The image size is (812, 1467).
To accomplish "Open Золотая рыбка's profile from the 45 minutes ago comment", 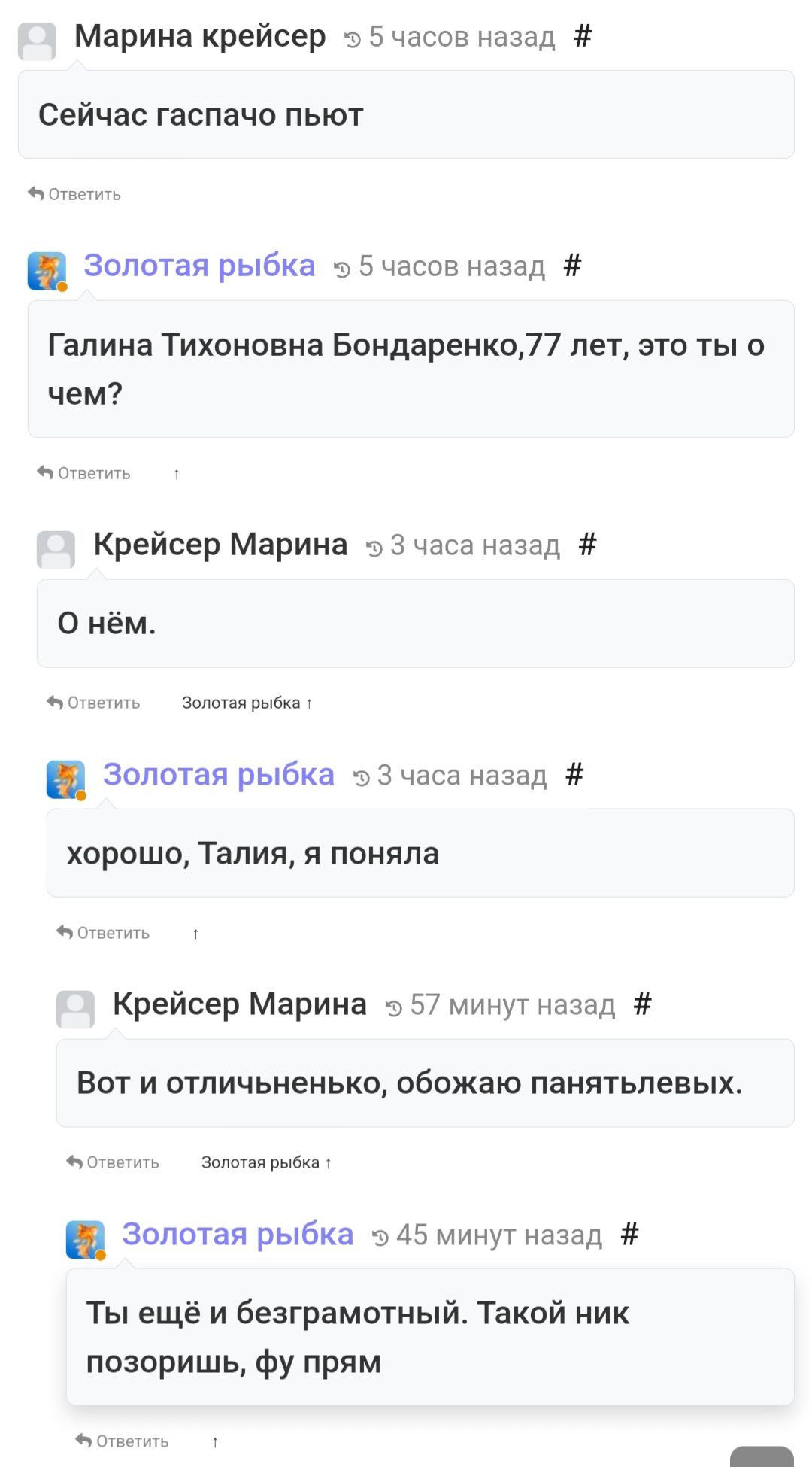I will 238,1235.
